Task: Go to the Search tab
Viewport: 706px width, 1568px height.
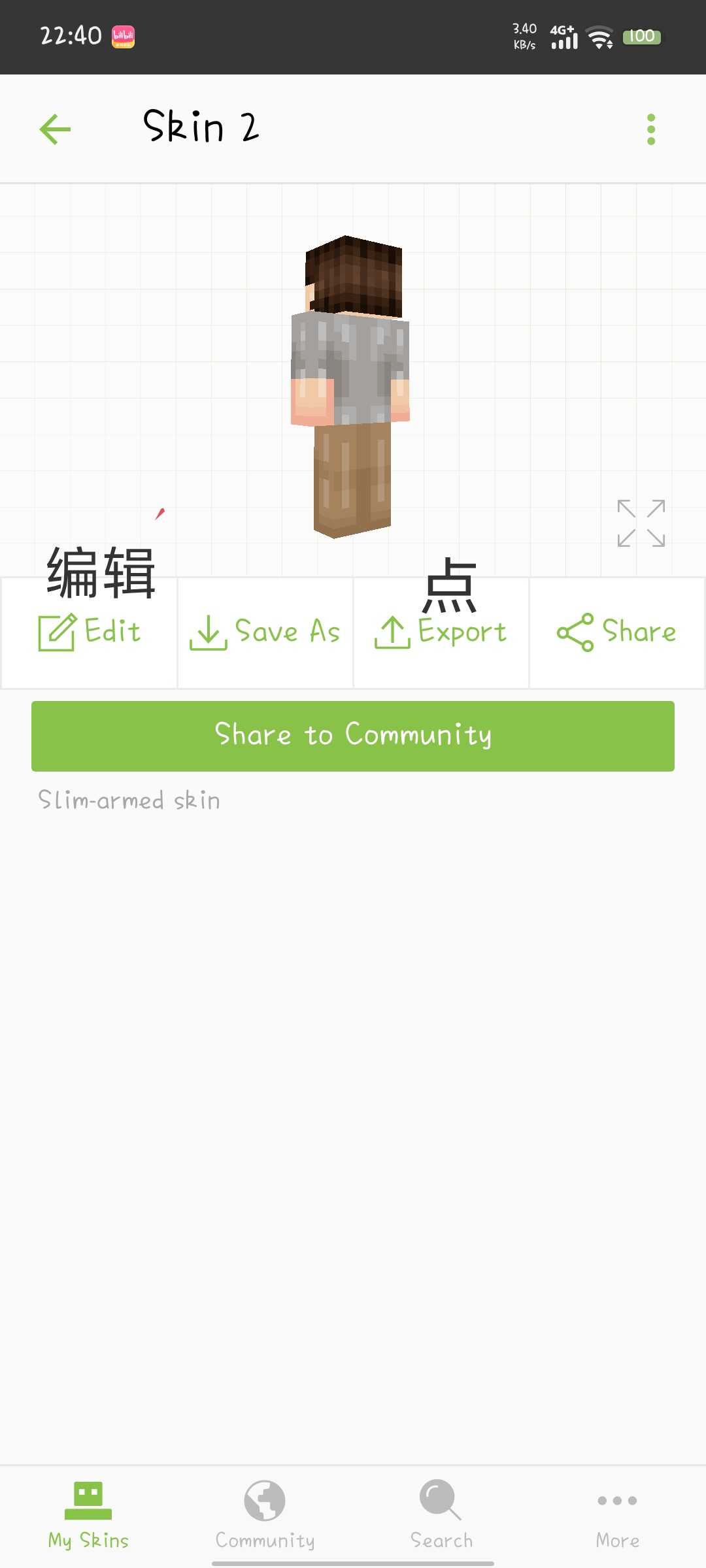Action: click(x=441, y=1515)
